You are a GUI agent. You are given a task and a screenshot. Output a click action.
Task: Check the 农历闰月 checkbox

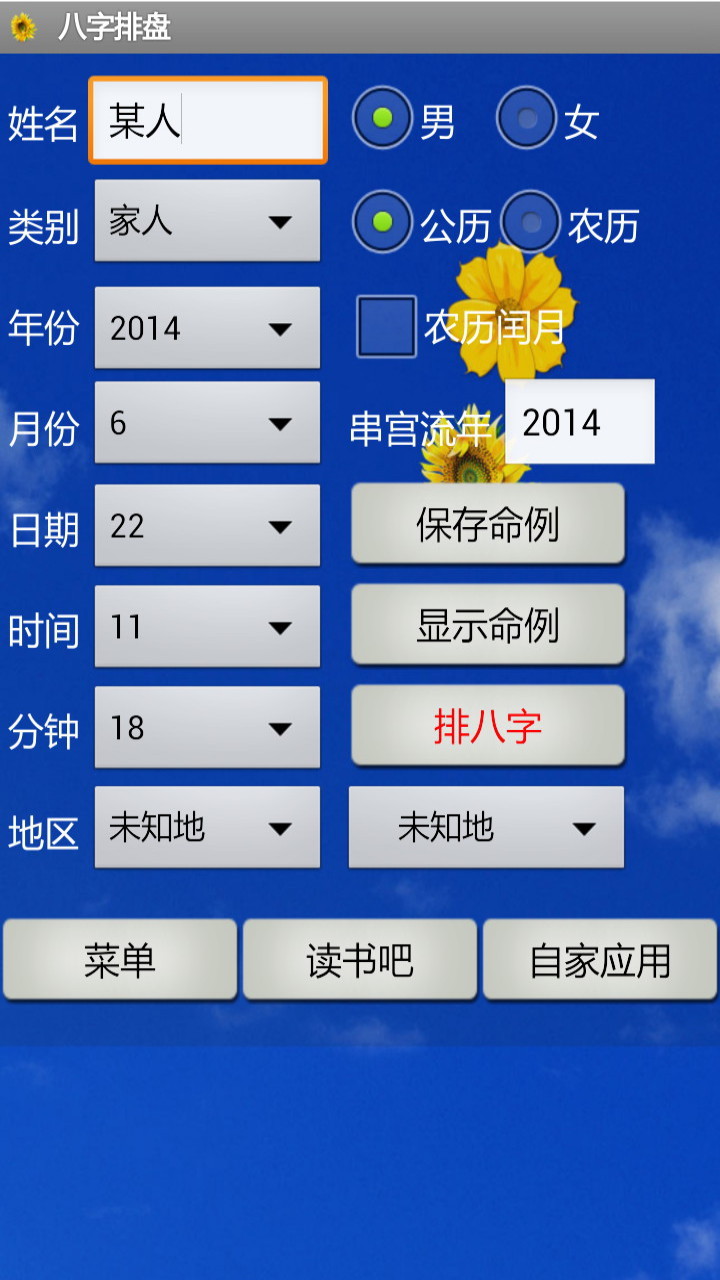point(387,326)
